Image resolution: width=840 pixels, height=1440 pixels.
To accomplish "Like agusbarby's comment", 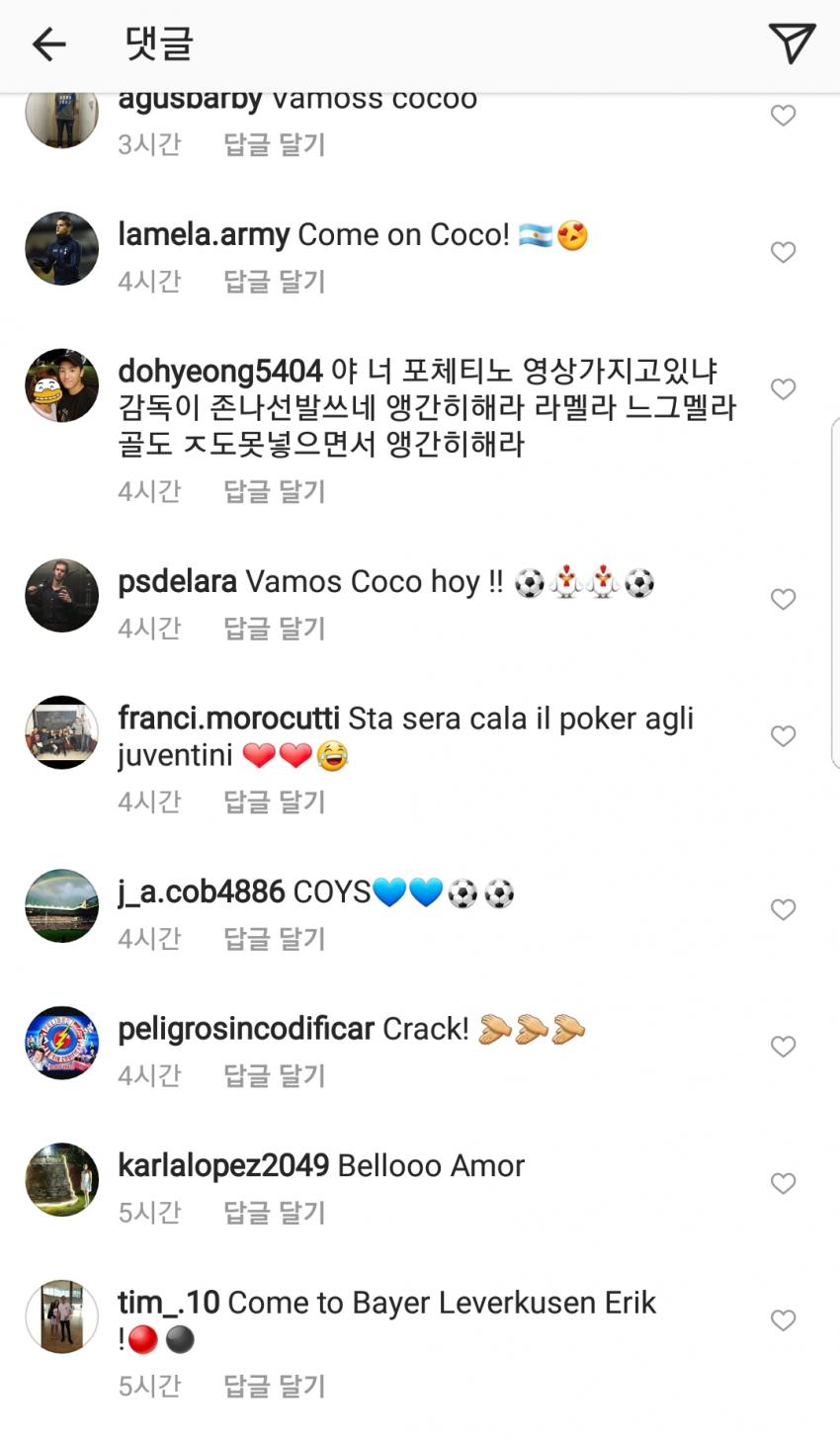I will [x=783, y=116].
